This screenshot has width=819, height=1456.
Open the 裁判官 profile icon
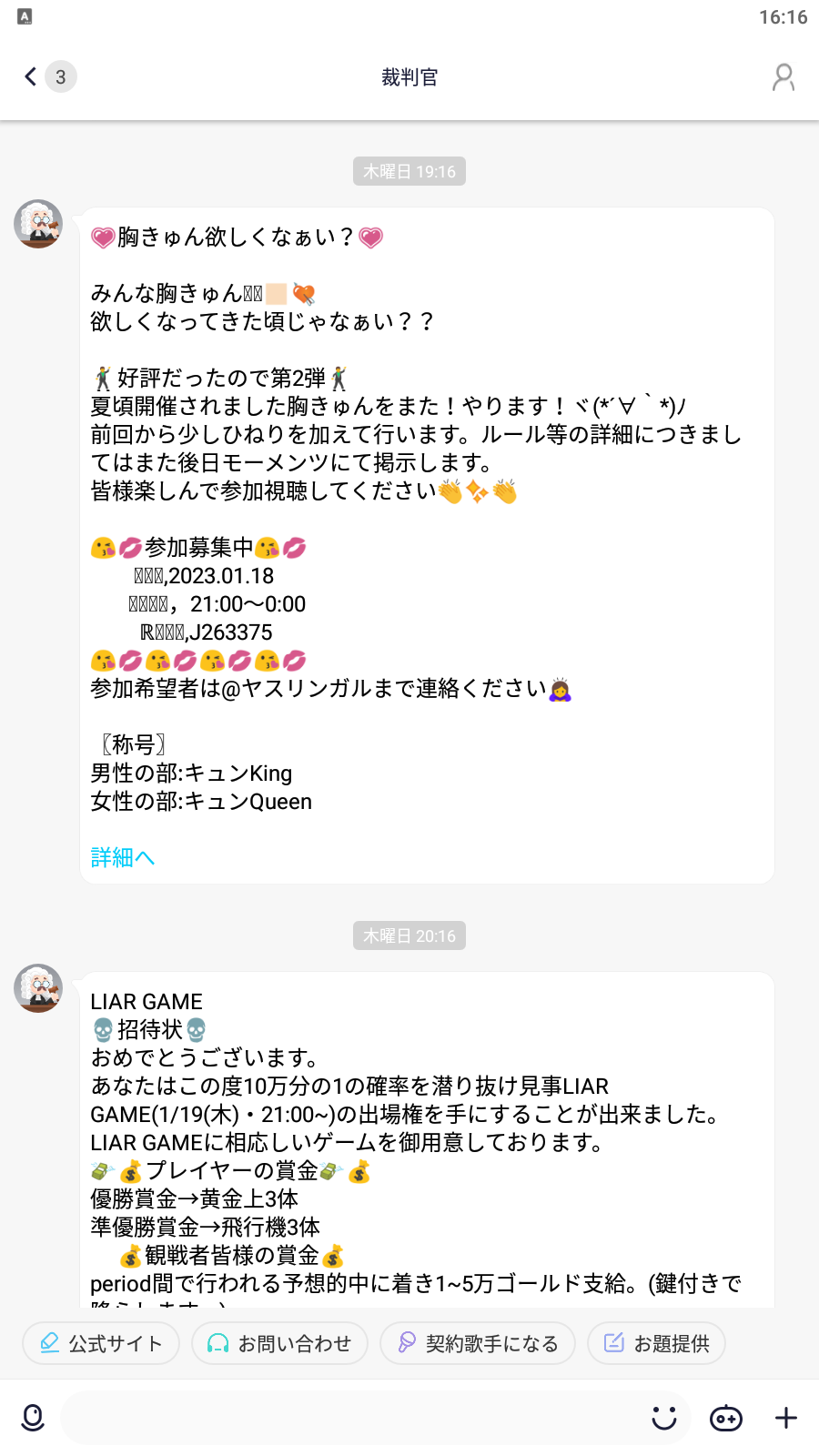tap(783, 77)
